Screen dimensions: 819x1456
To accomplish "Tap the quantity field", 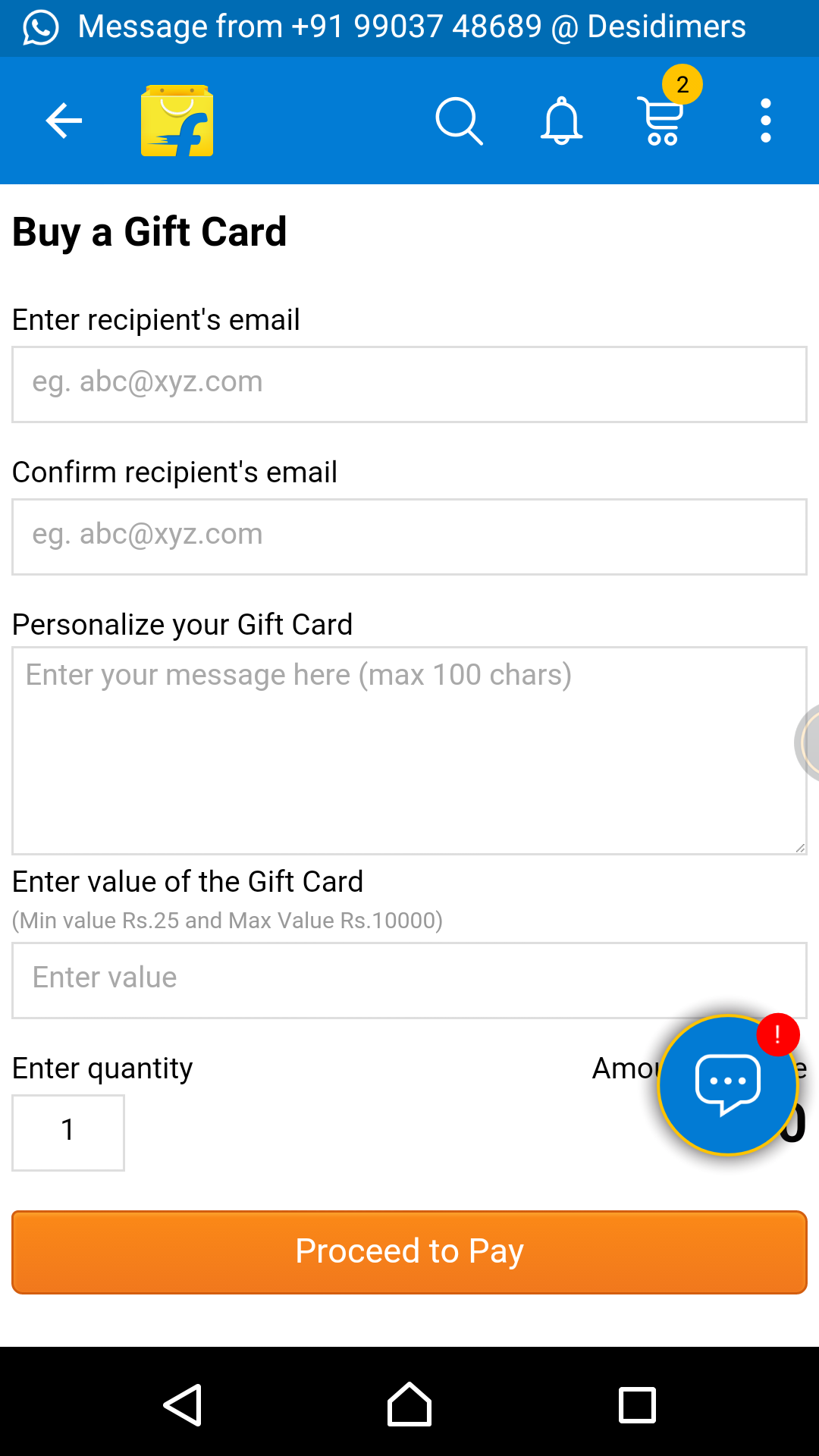I will click(68, 1132).
